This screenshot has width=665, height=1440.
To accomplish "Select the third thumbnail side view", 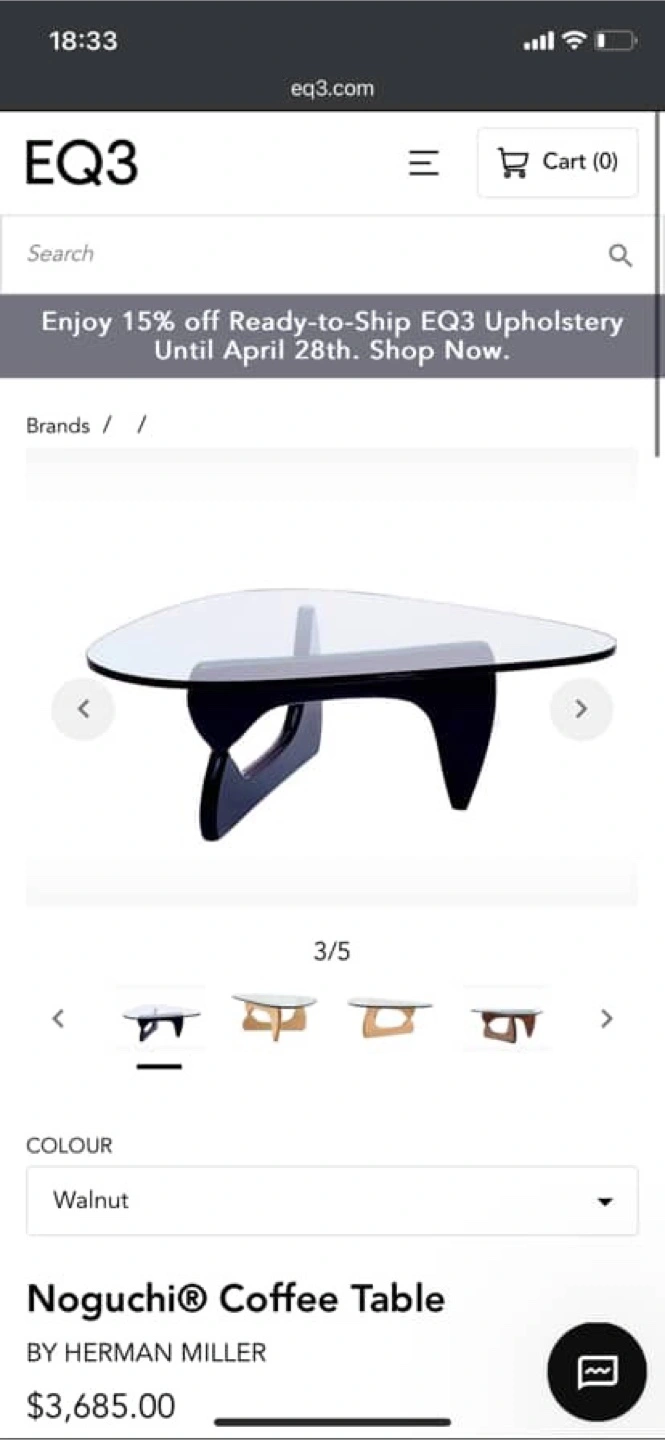I will [x=390, y=1018].
